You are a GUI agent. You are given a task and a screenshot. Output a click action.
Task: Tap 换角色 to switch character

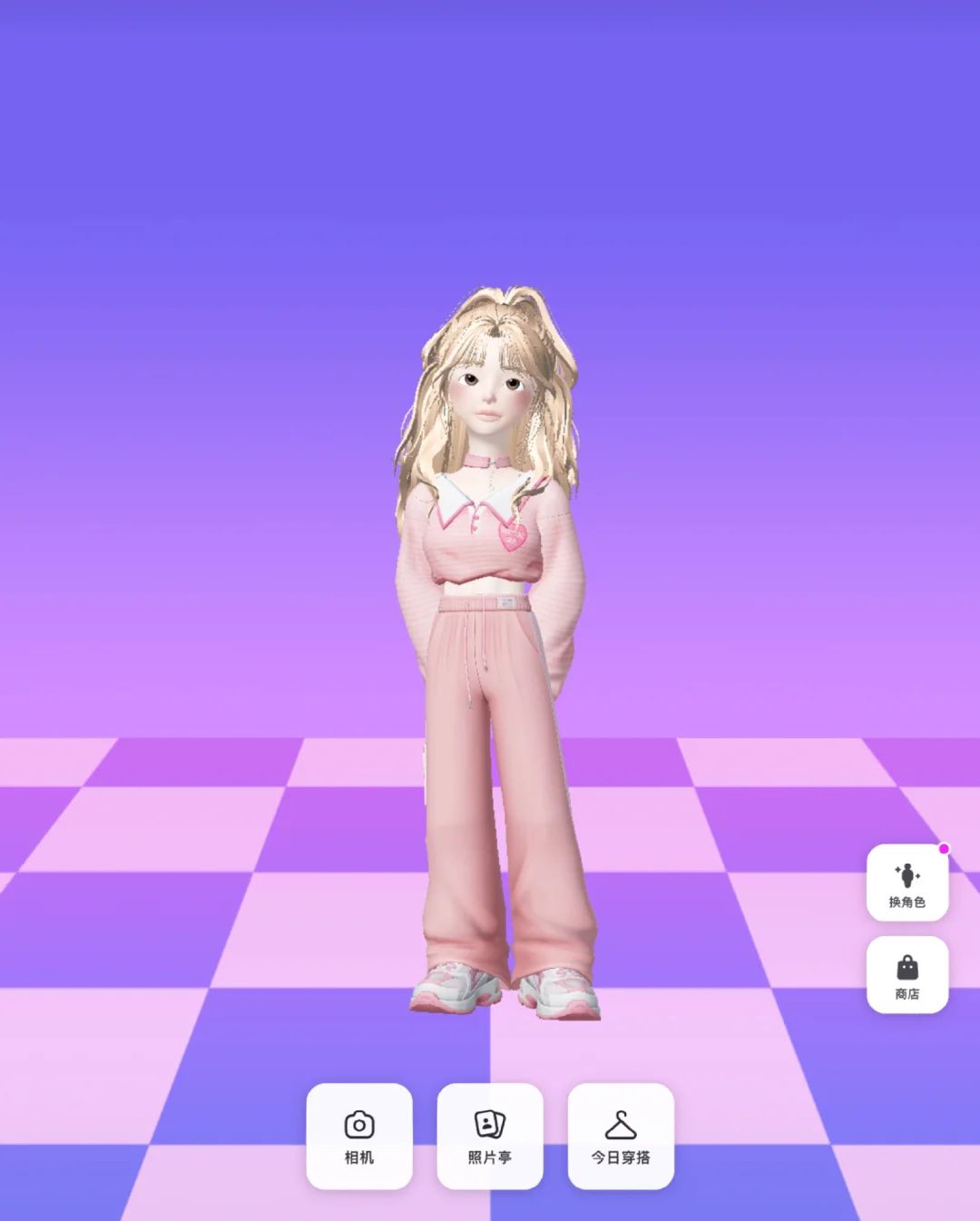coord(907,884)
